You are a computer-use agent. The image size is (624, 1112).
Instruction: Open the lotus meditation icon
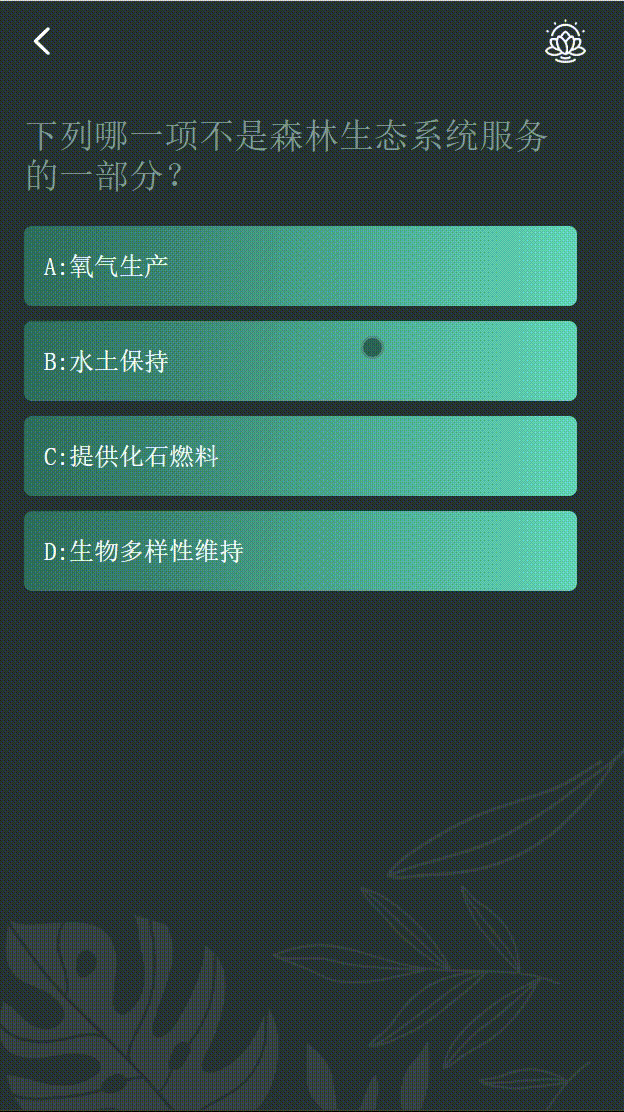[565, 42]
